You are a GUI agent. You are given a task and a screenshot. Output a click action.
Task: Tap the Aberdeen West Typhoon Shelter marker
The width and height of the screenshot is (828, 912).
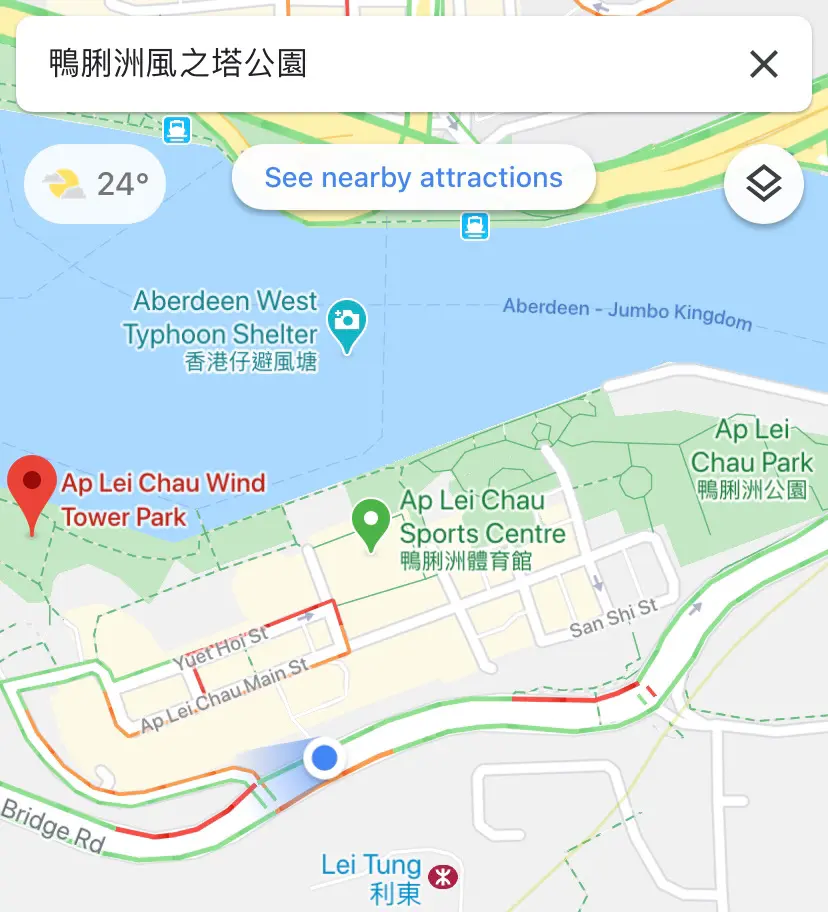347,323
